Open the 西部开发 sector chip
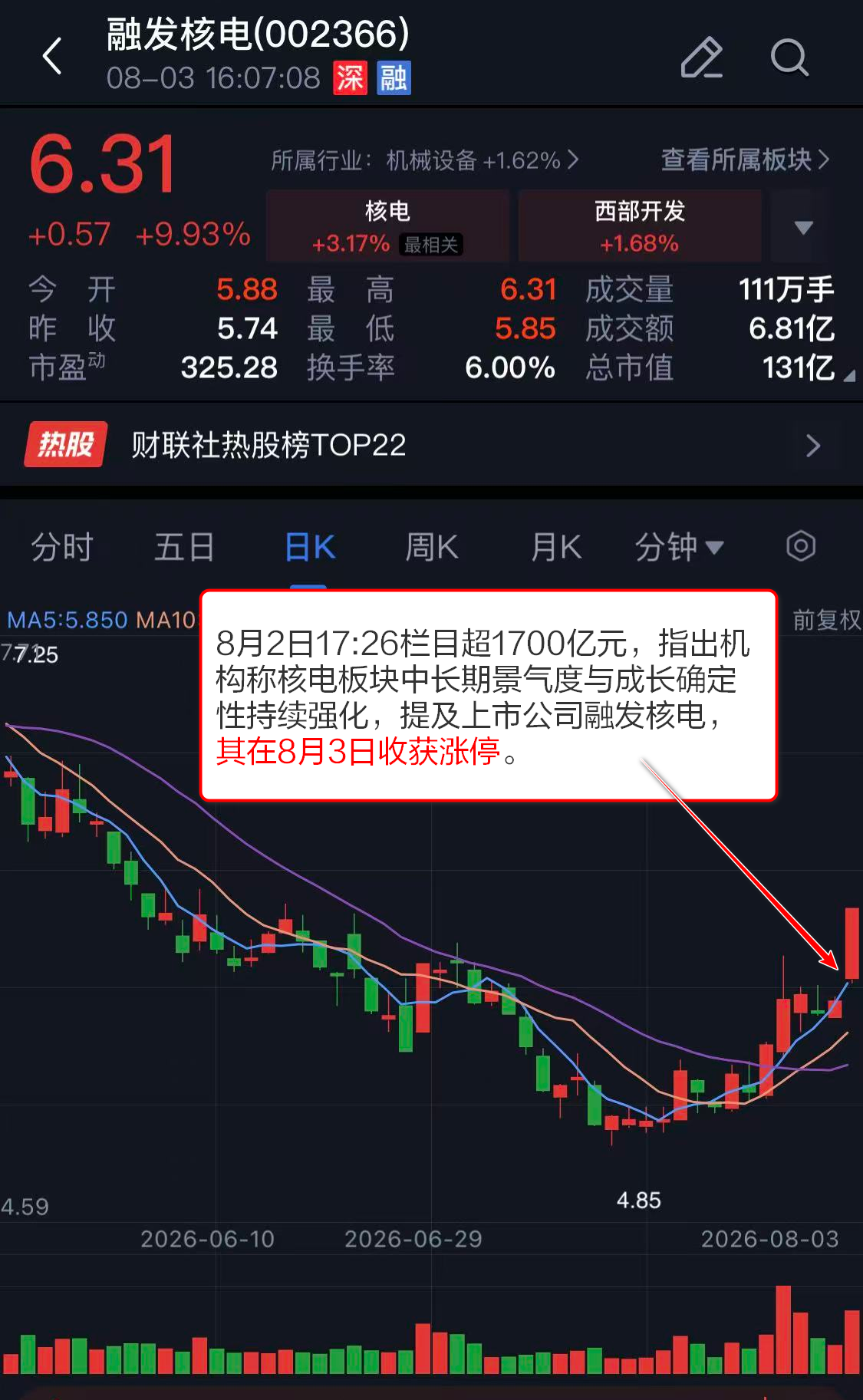 pos(640,226)
